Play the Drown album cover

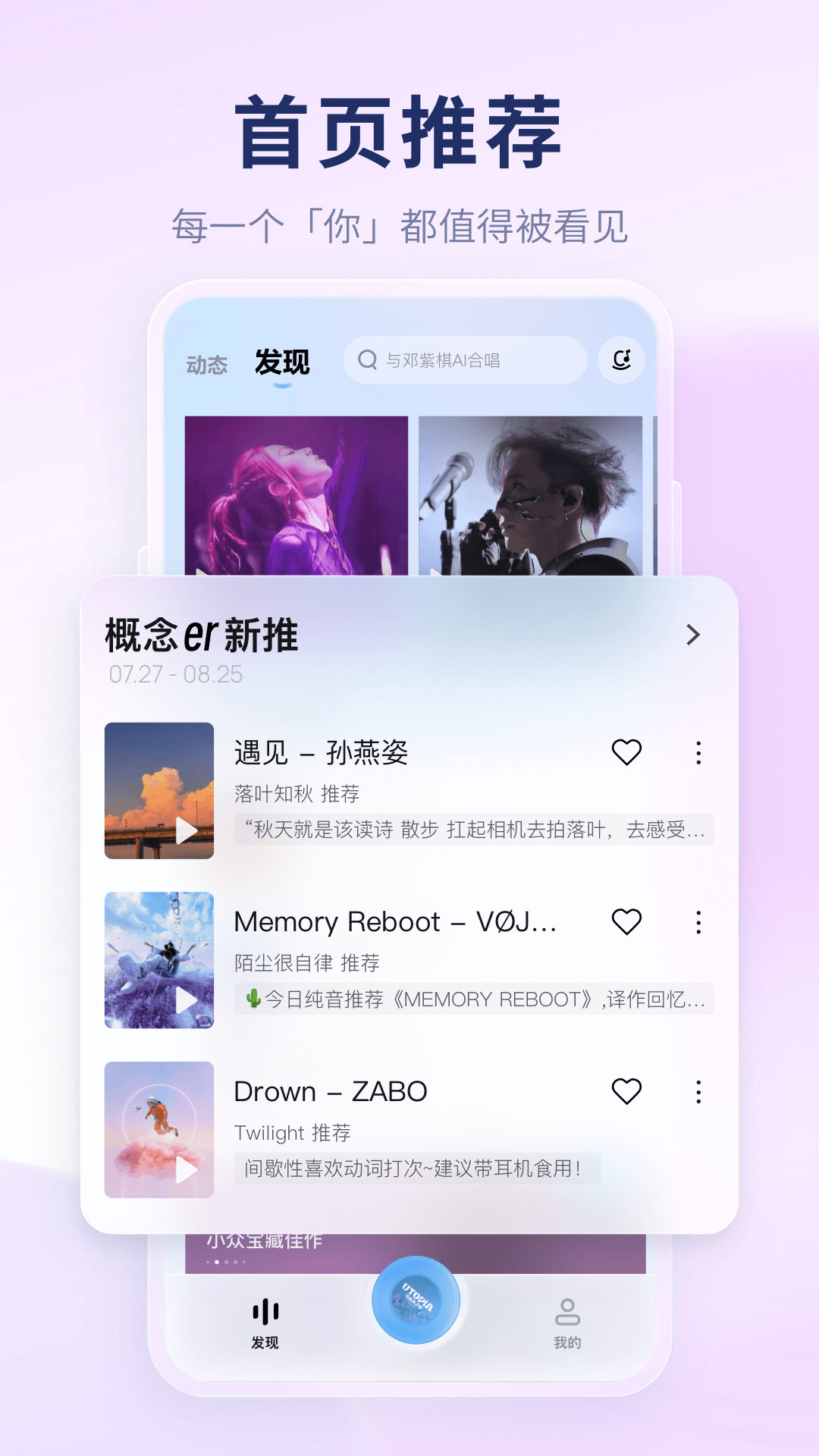point(158,1130)
